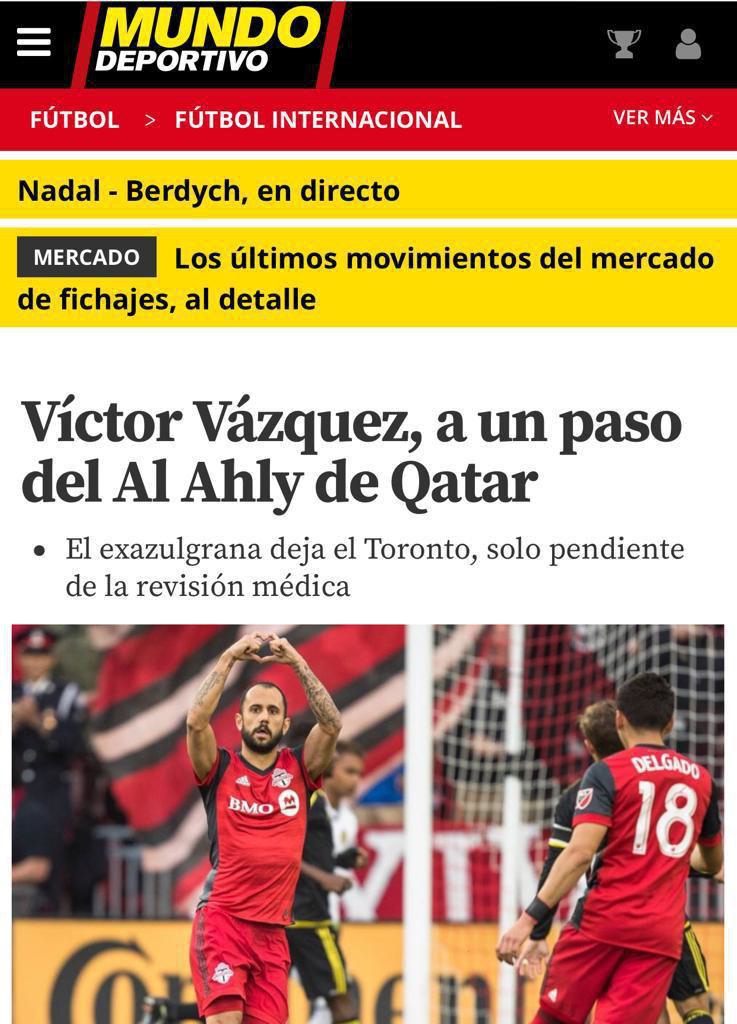Expand the Ver más dropdown
This screenshot has height=1024, width=737.
(x=662, y=117)
